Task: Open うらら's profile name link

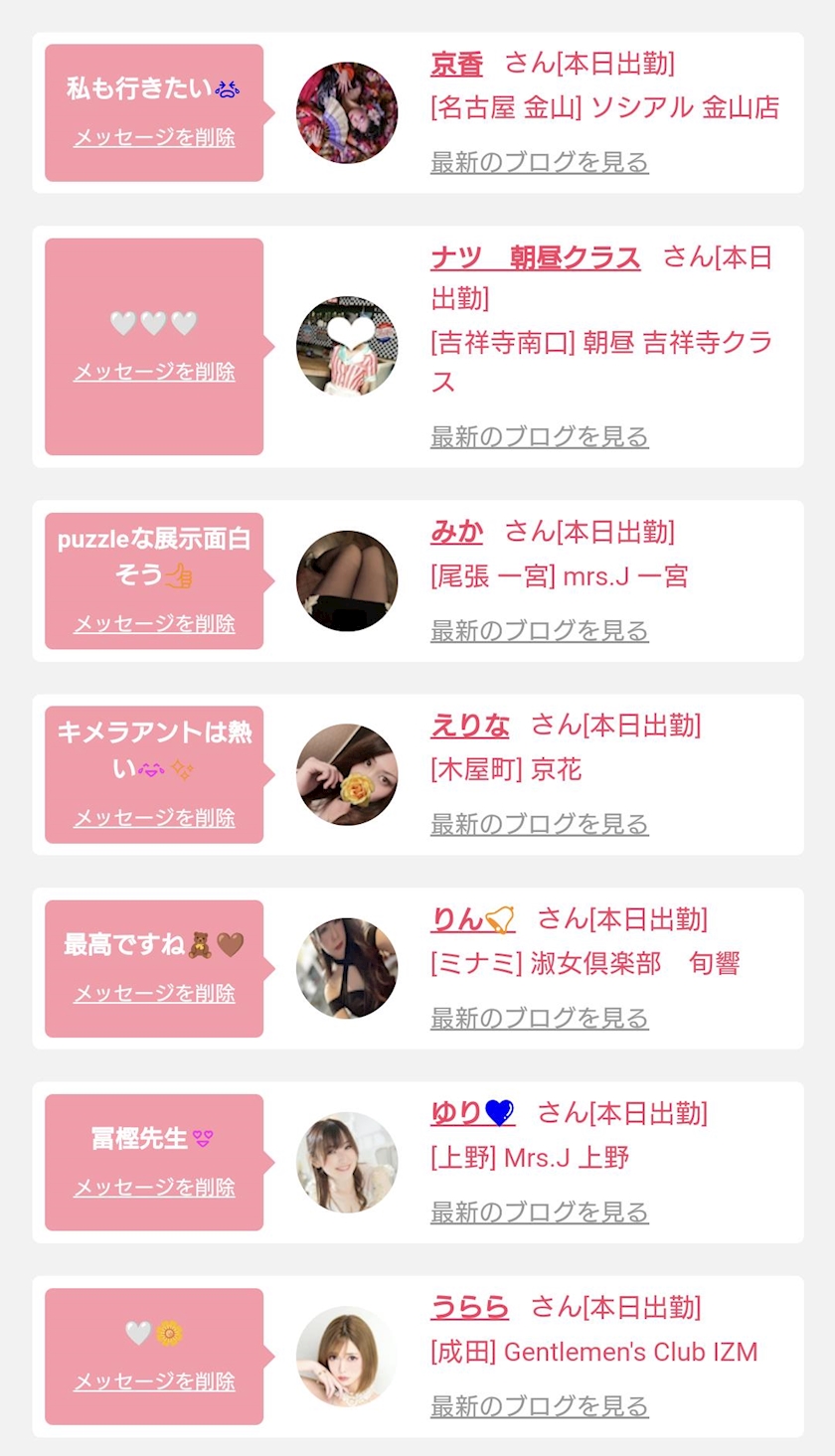Action: pos(469,1307)
